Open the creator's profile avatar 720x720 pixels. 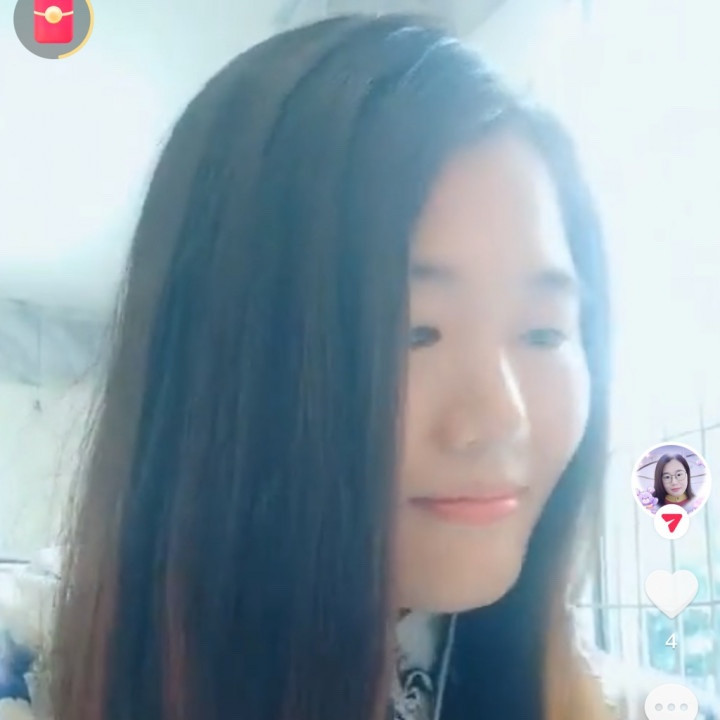coord(671,479)
